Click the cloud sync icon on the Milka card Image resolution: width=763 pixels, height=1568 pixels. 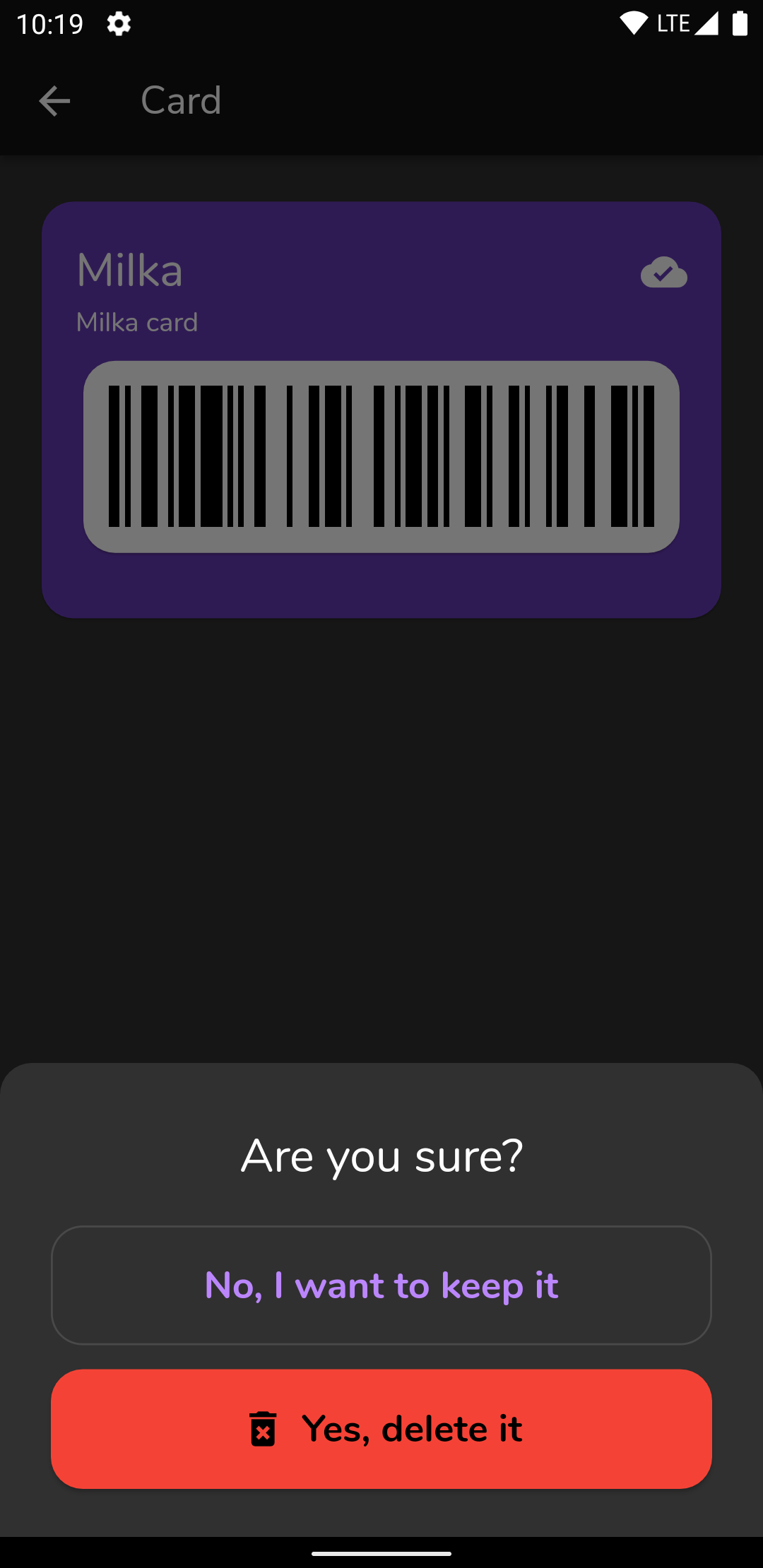[x=663, y=273]
